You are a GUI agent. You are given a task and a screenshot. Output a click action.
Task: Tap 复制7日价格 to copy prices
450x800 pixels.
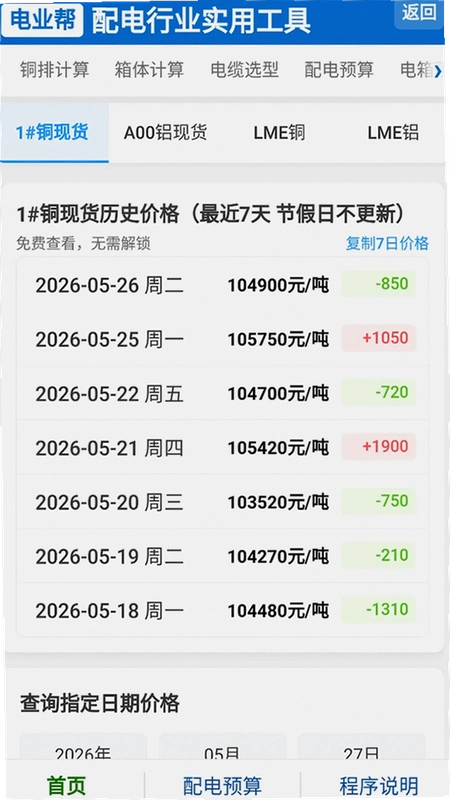pos(387,243)
